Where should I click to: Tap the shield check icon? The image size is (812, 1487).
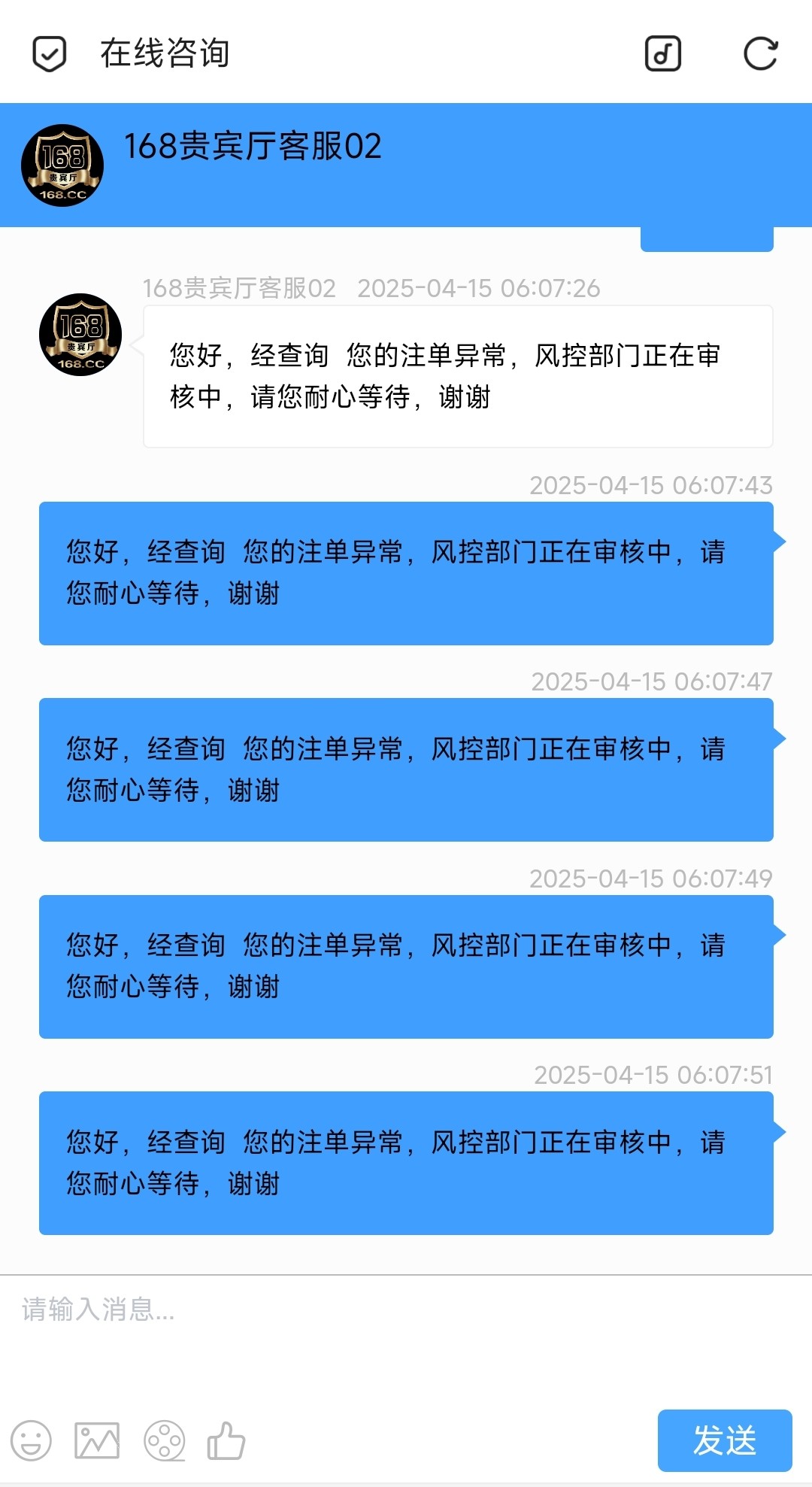50,53
